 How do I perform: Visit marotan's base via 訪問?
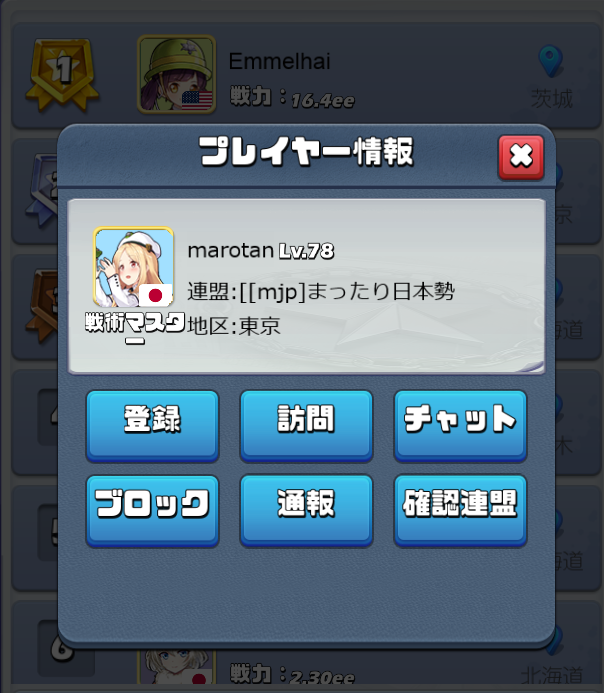click(306, 422)
